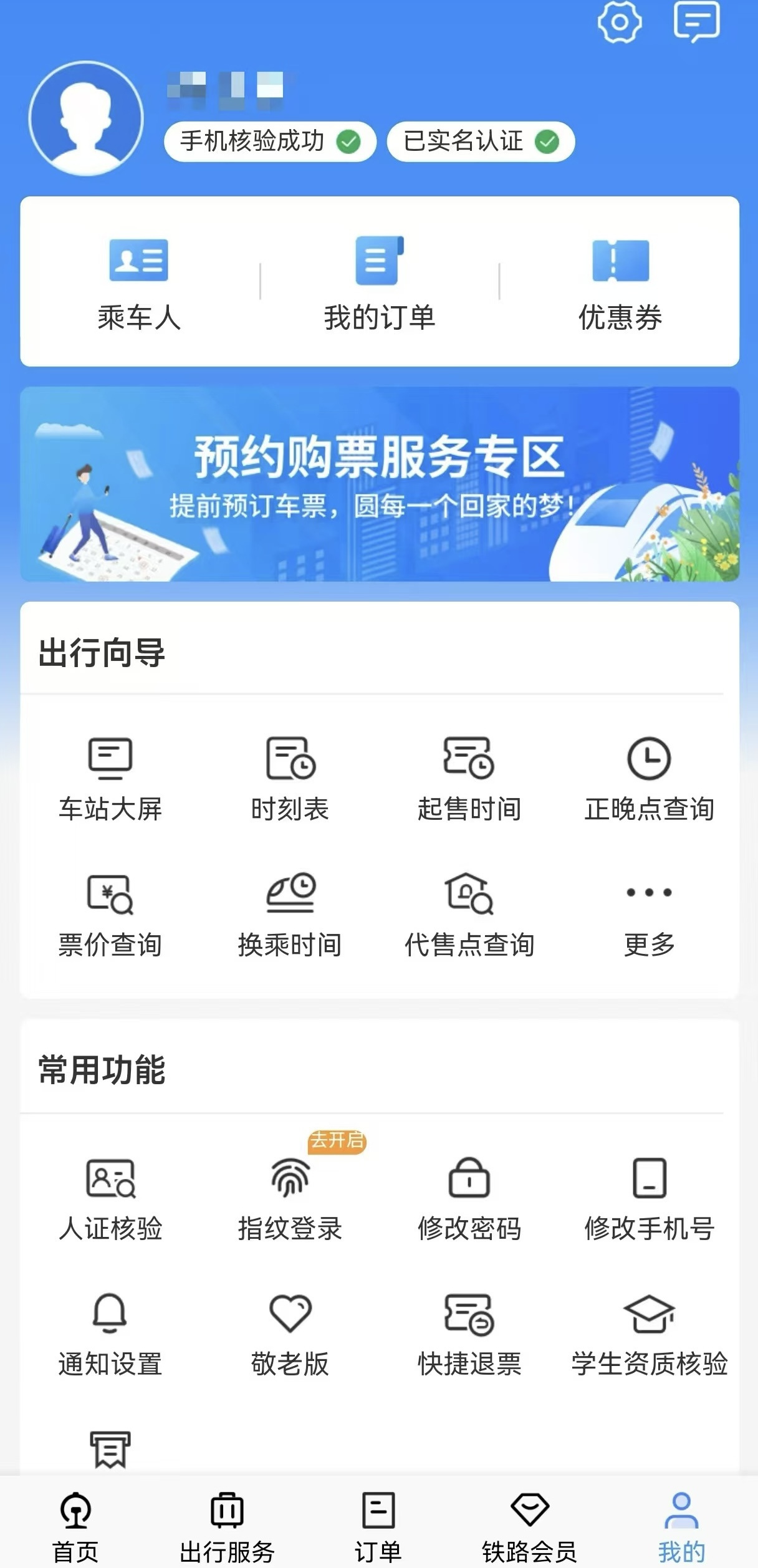Image resolution: width=758 pixels, height=1568 pixels.
Task: Open the settings gear icon
Action: 619,22
